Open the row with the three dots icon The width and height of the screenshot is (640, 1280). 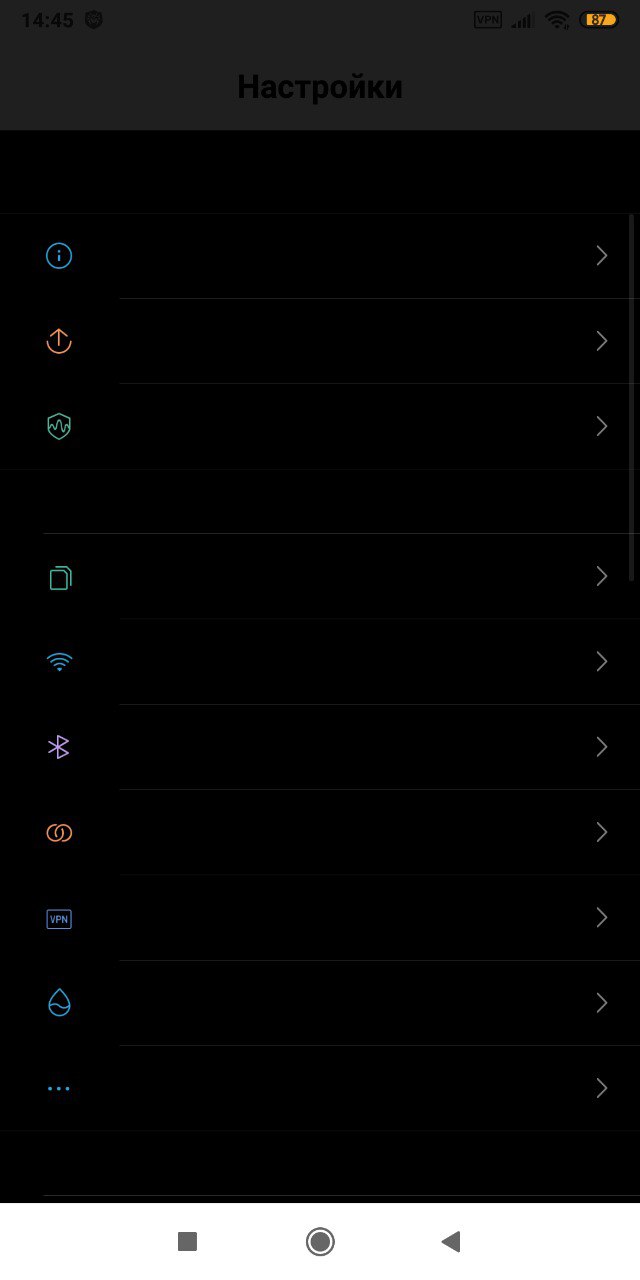(320, 1088)
